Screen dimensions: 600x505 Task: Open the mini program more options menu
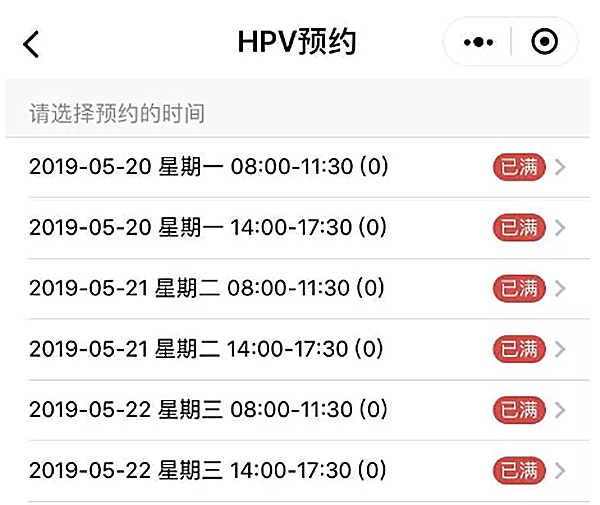tap(479, 42)
